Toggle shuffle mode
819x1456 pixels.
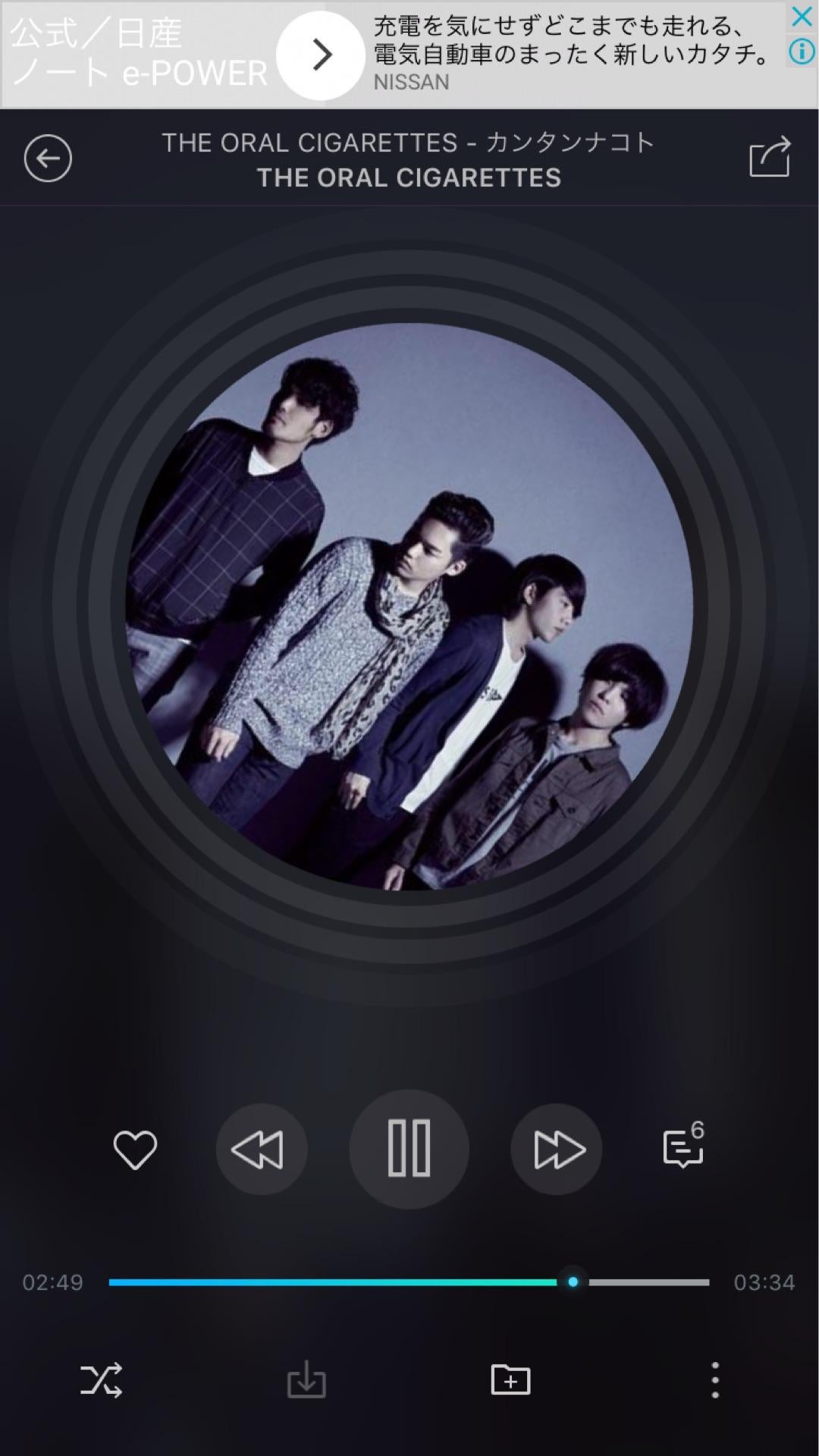[102, 1379]
